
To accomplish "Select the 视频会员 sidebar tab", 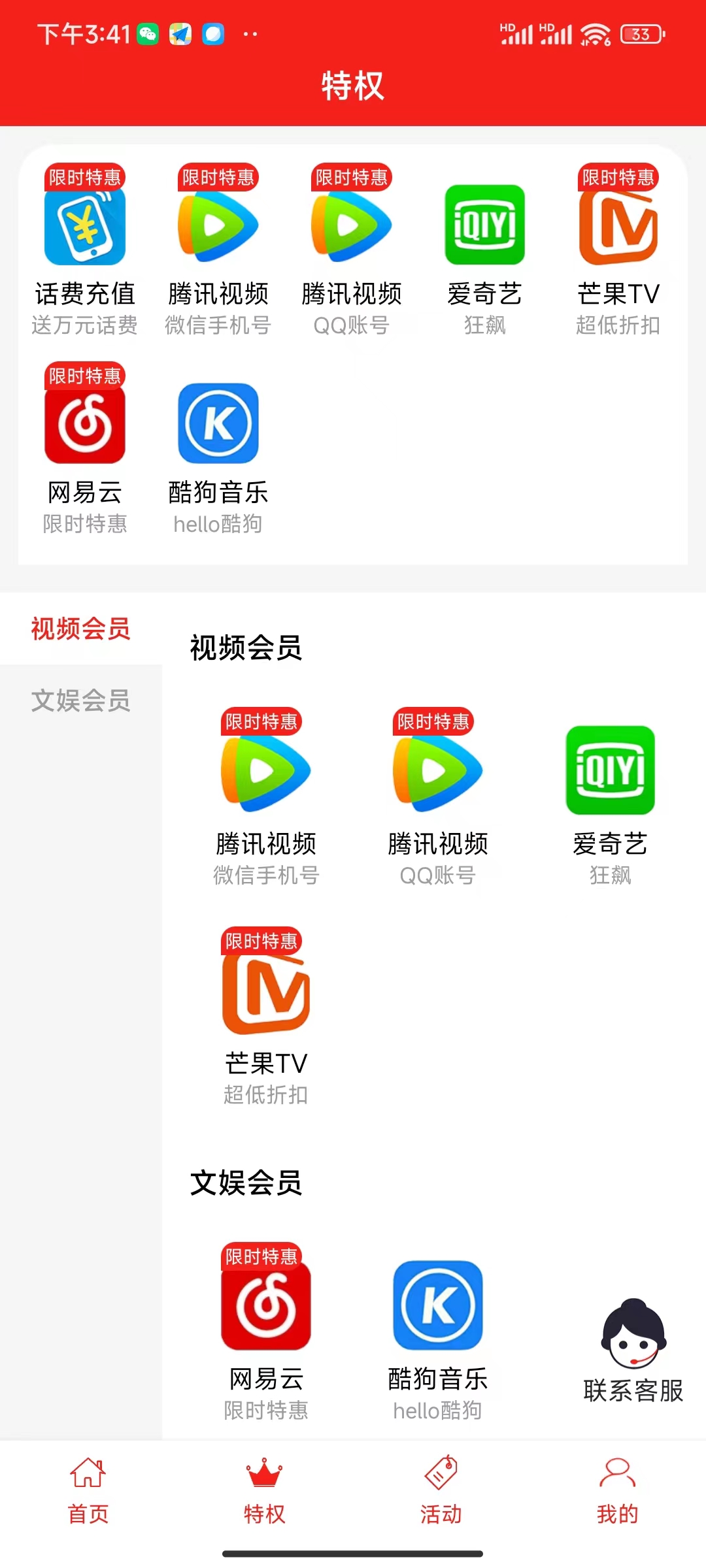I will [x=80, y=629].
